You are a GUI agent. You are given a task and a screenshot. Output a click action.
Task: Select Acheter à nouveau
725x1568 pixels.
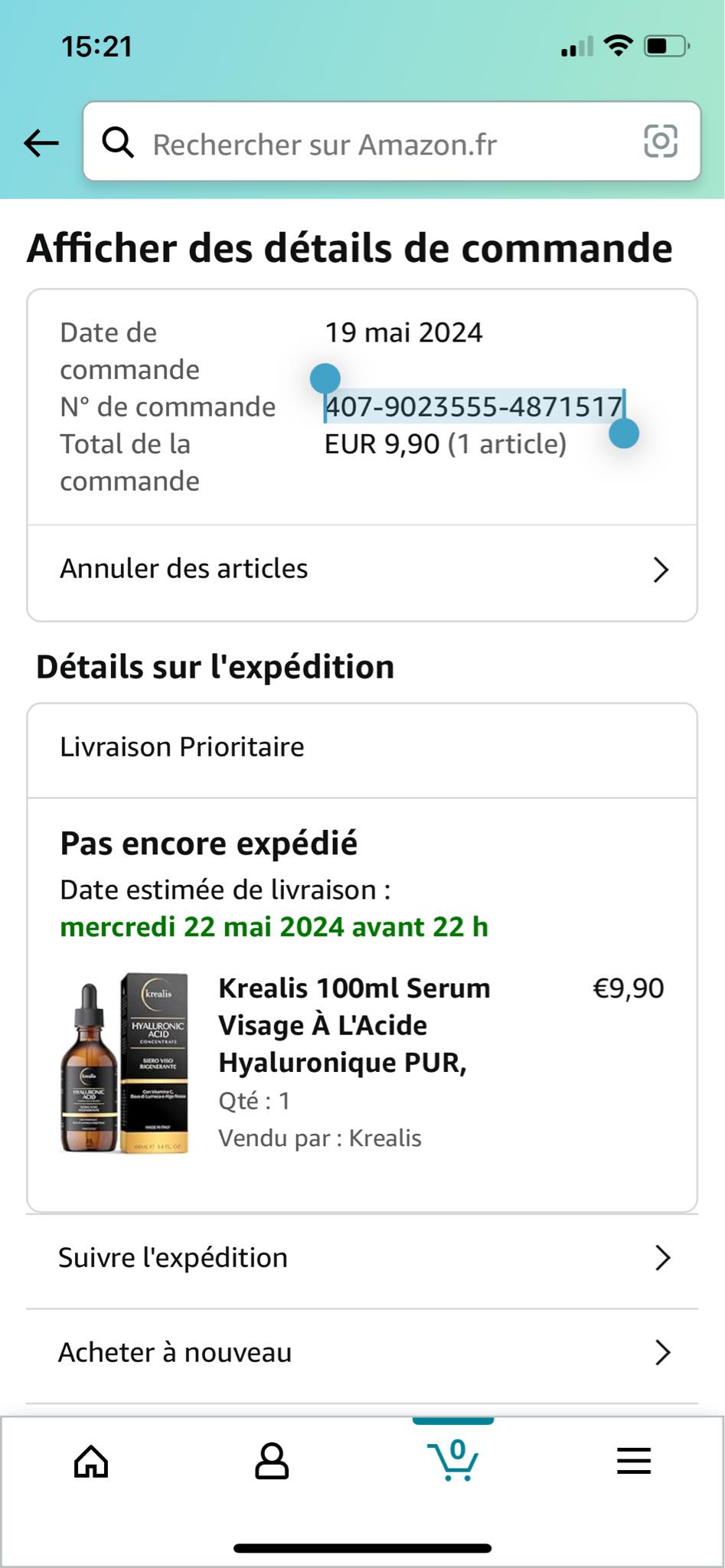click(x=361, y=1353)
